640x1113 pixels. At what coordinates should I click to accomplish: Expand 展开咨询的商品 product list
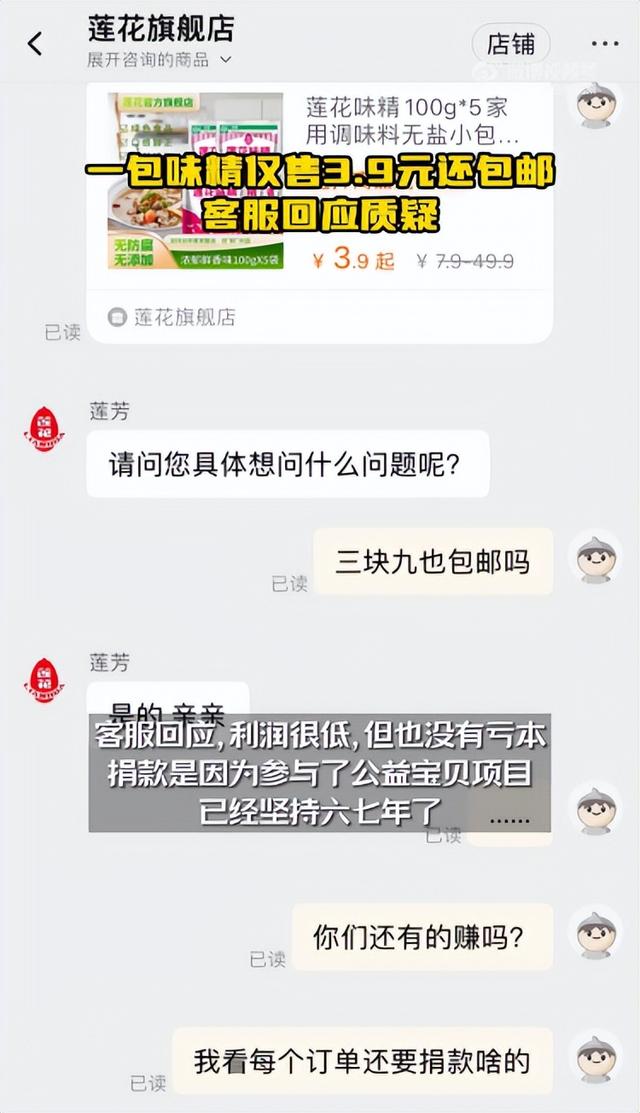159,60
